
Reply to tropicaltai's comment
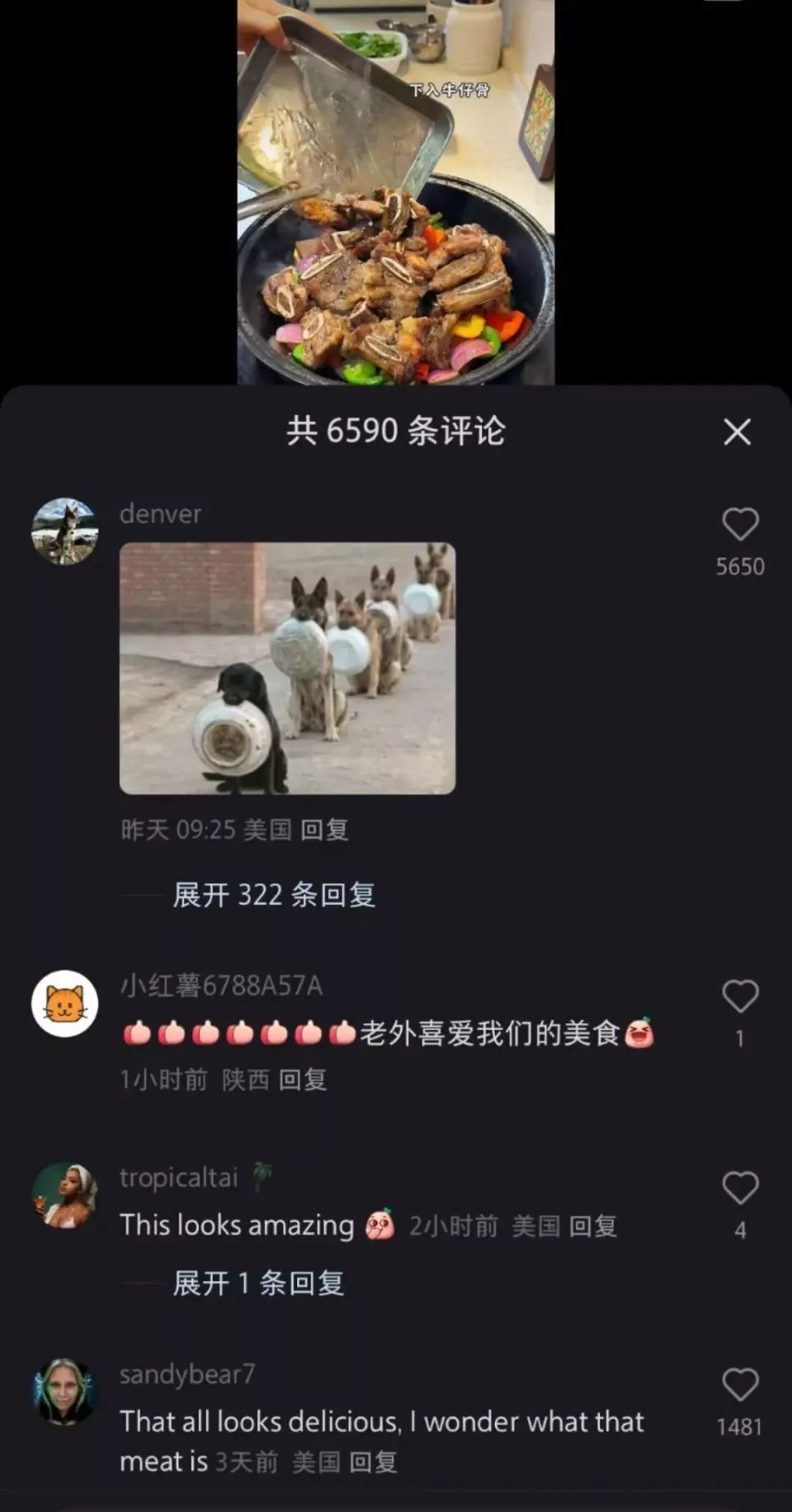click(593, 1226)
